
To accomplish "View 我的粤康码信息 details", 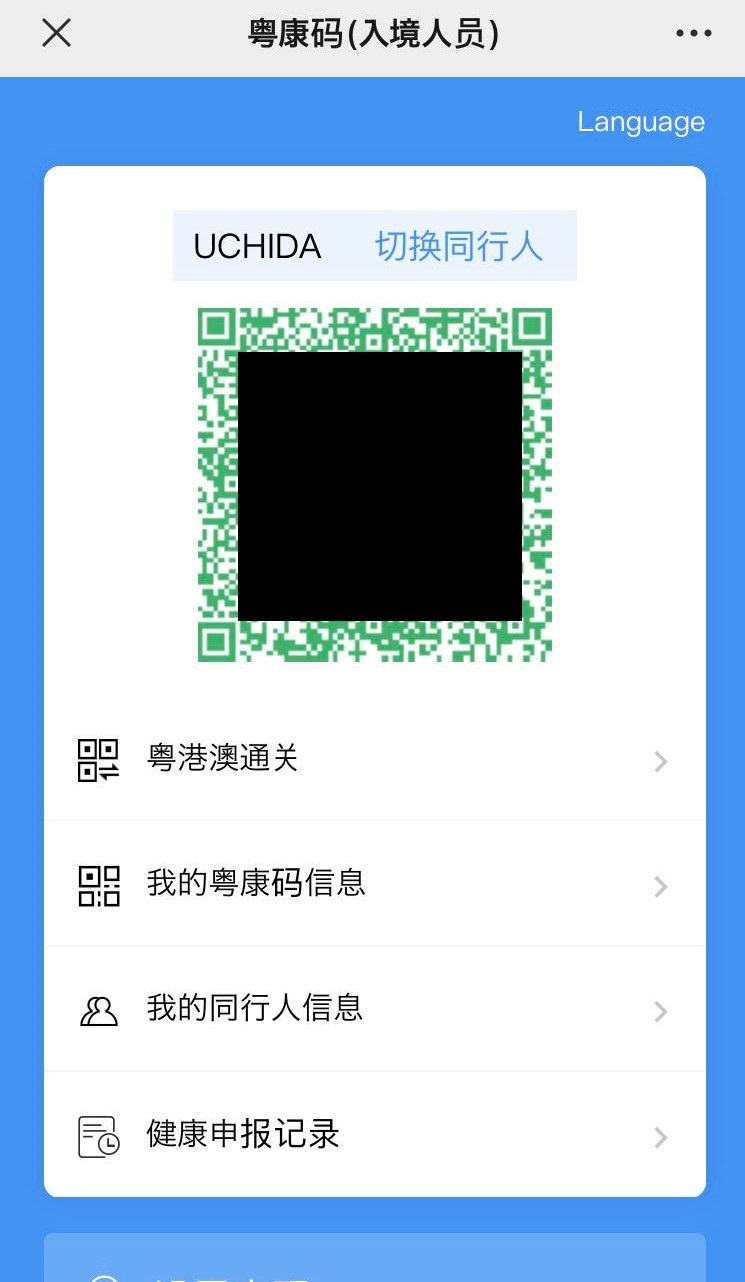I will pyautogui.click(x=374, y=885).
